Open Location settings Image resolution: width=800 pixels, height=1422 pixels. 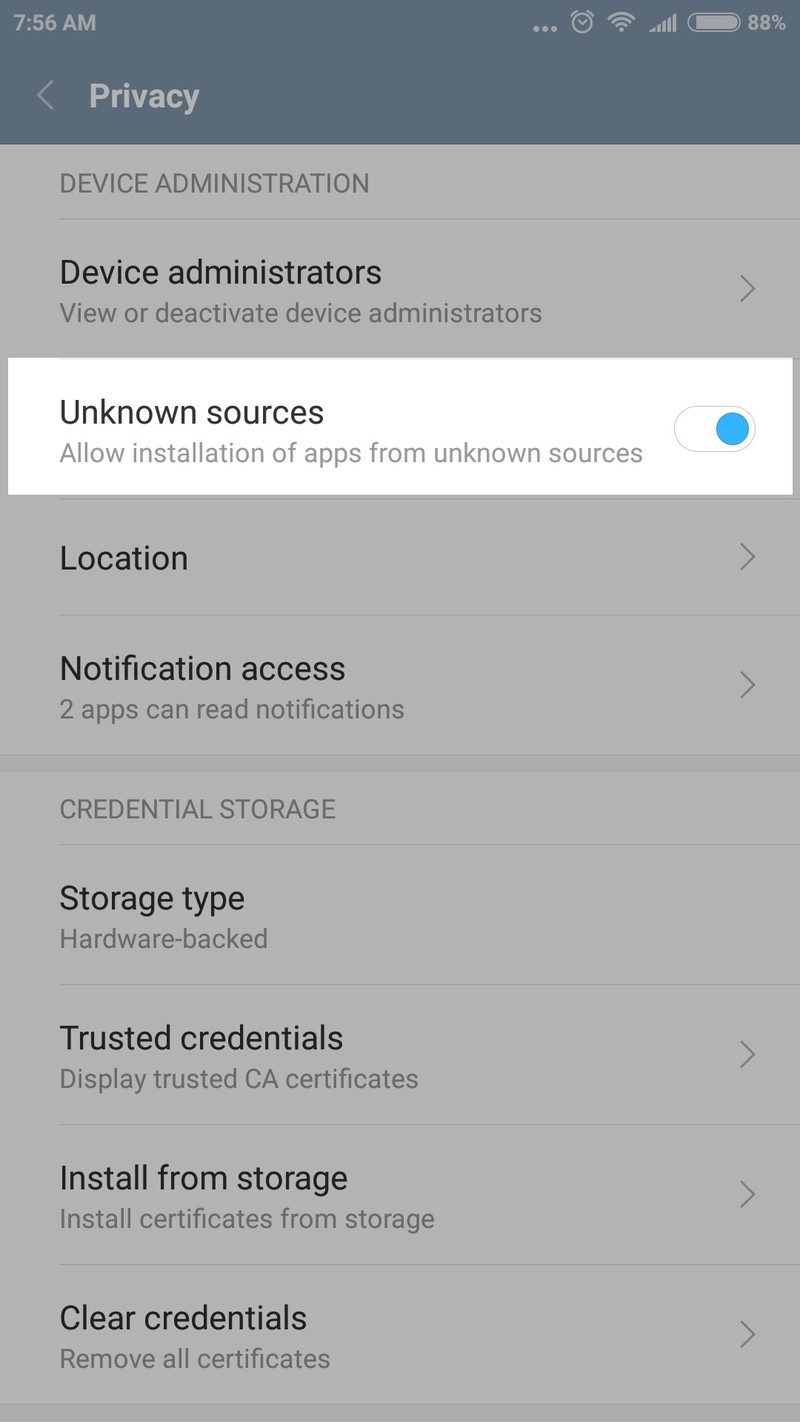pos(400,557)
